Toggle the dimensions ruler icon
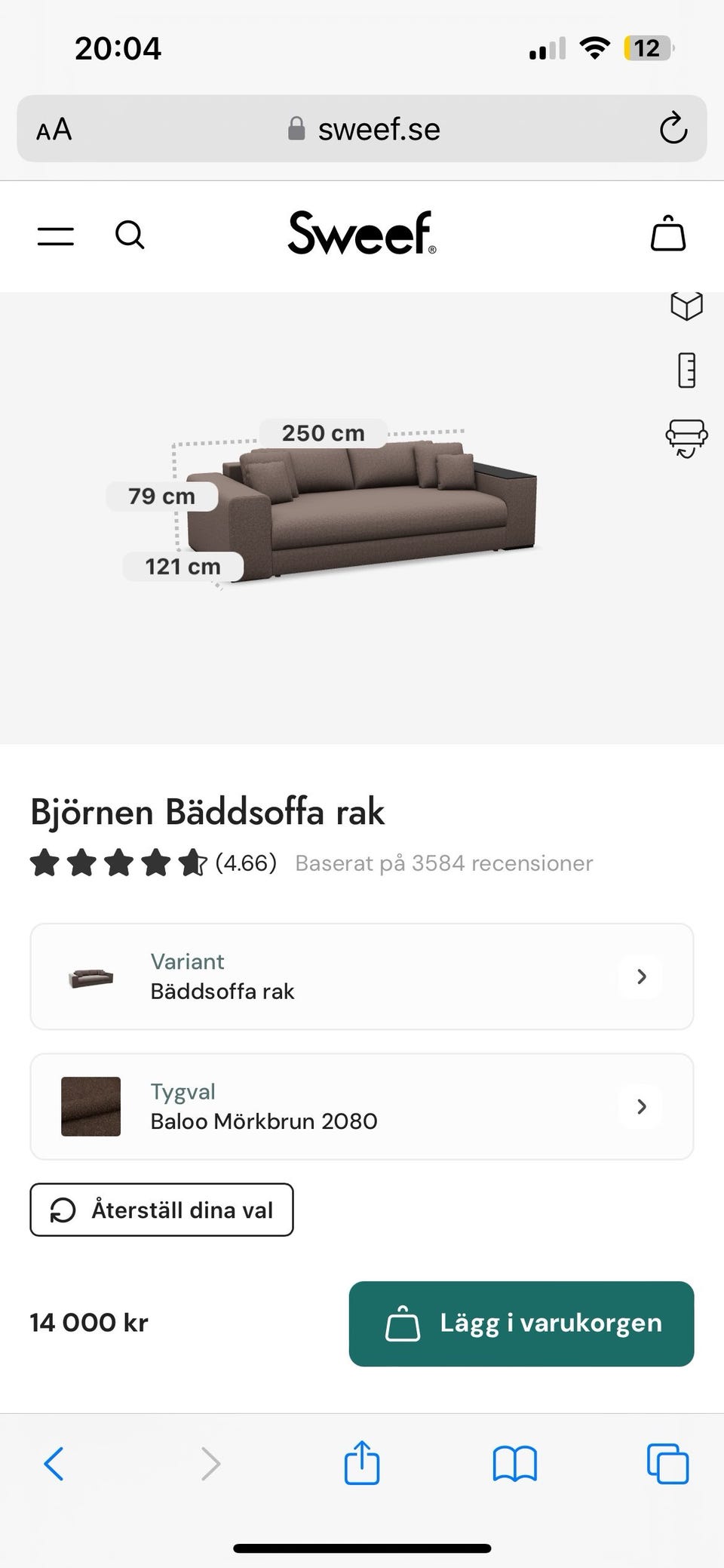 tap(686, 370)
